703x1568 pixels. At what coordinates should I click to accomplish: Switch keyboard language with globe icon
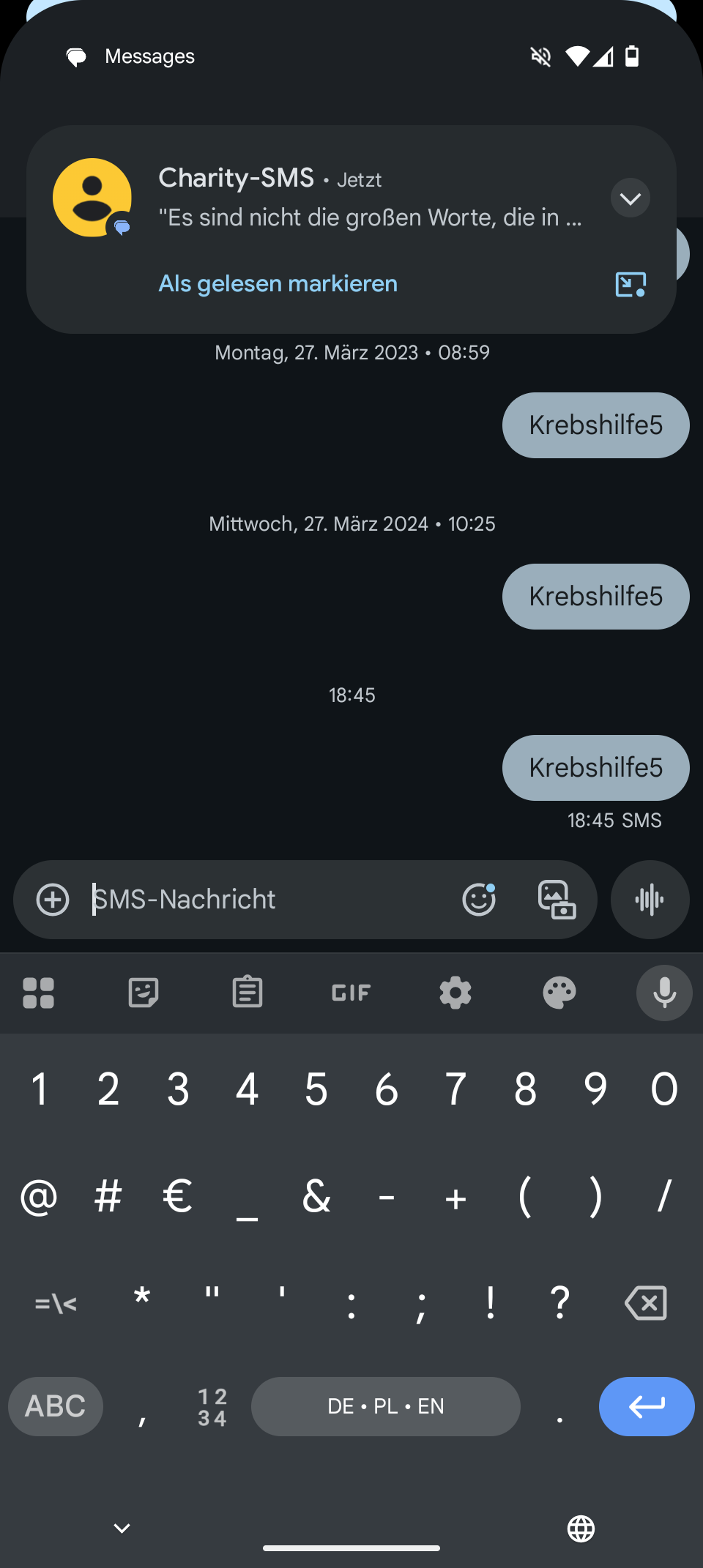tap(581, 1528)
